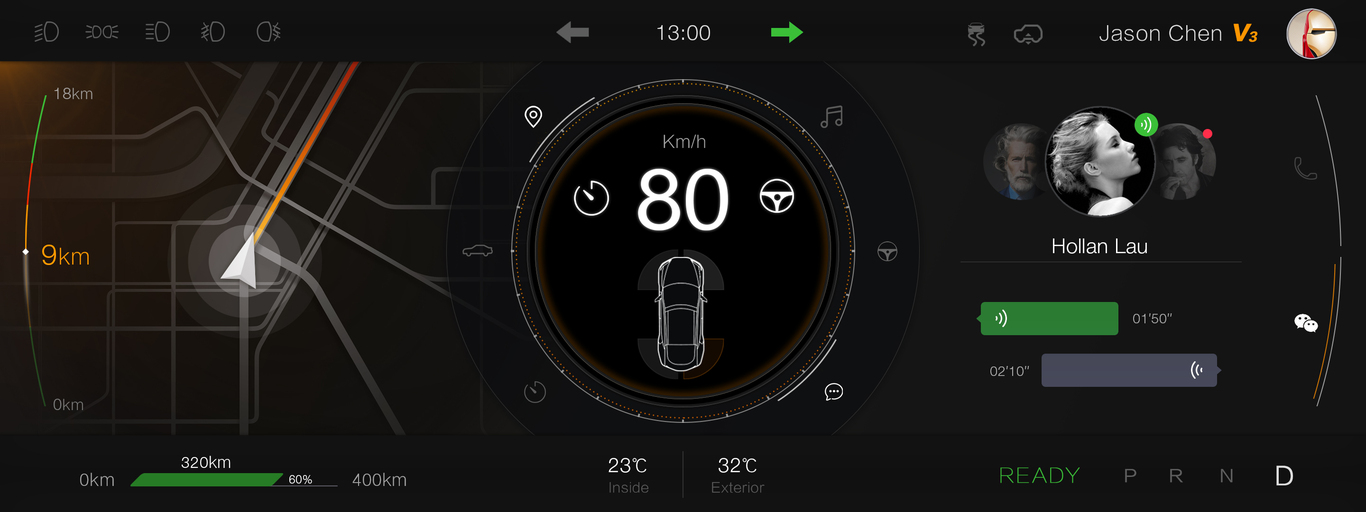
Task: Shift to gear R
Action: tap(1176, 476)
